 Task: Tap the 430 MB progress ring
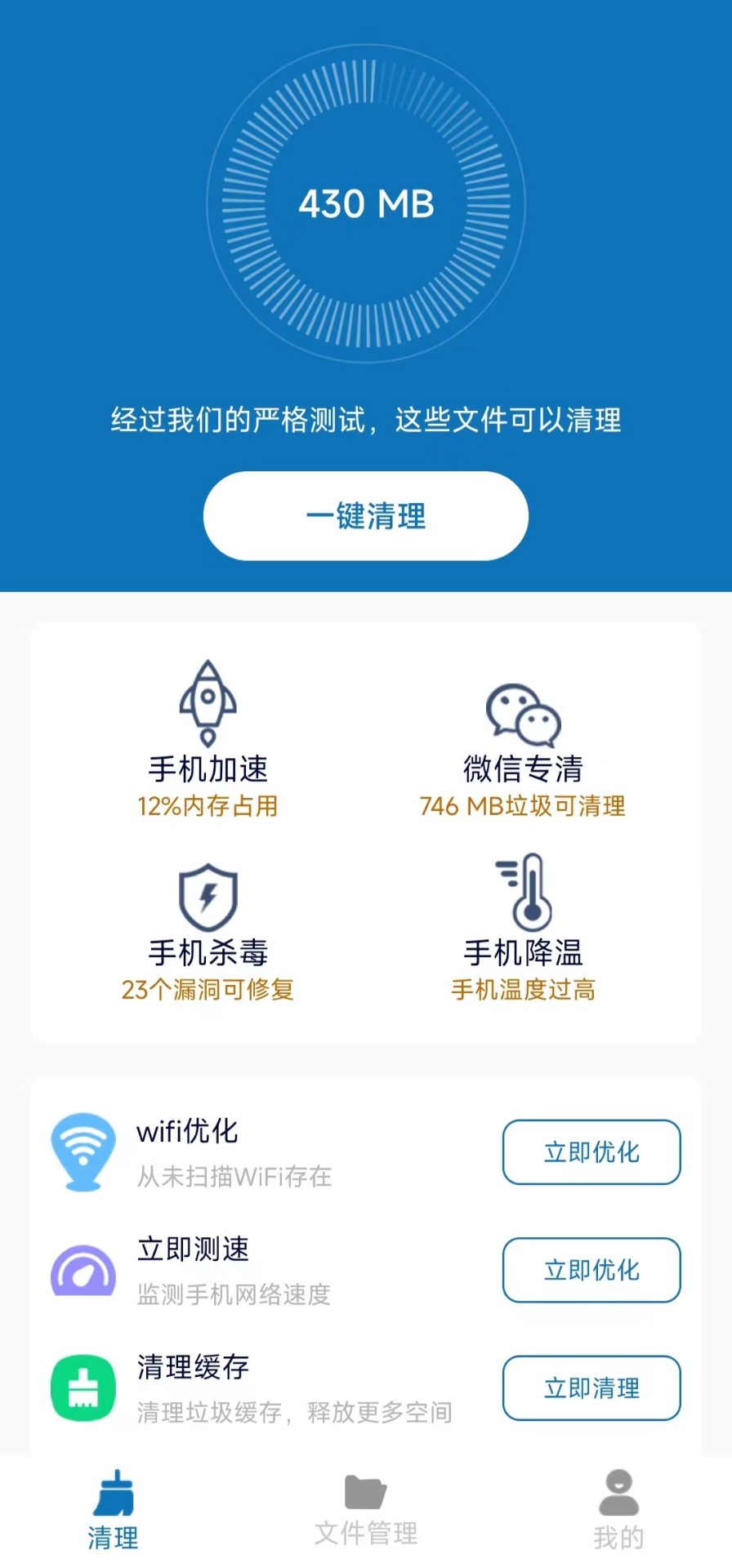click(366, 204)
